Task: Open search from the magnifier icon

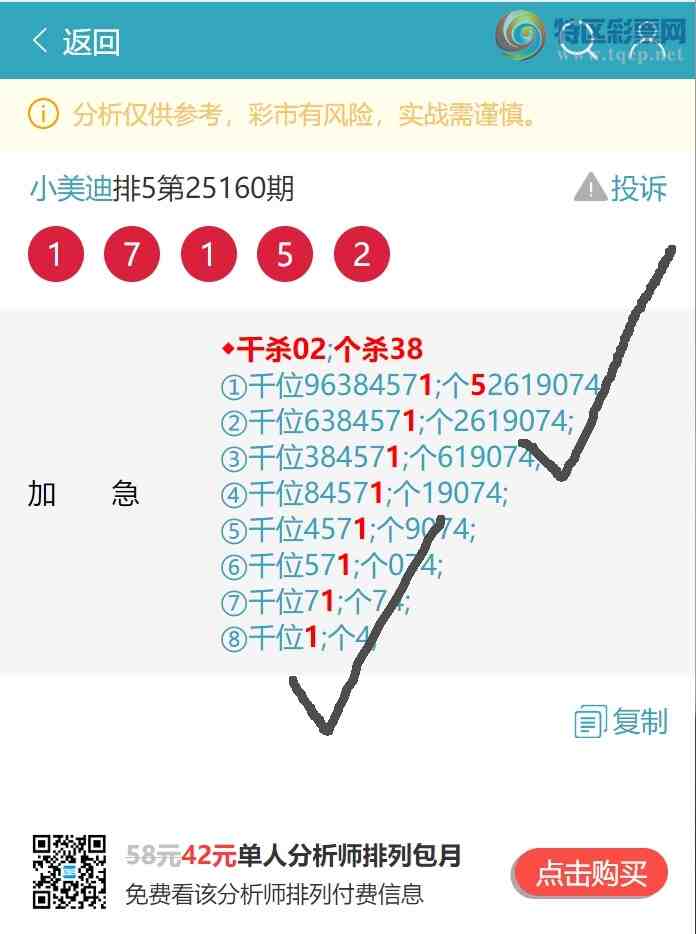Action: [x=580, y=42]
